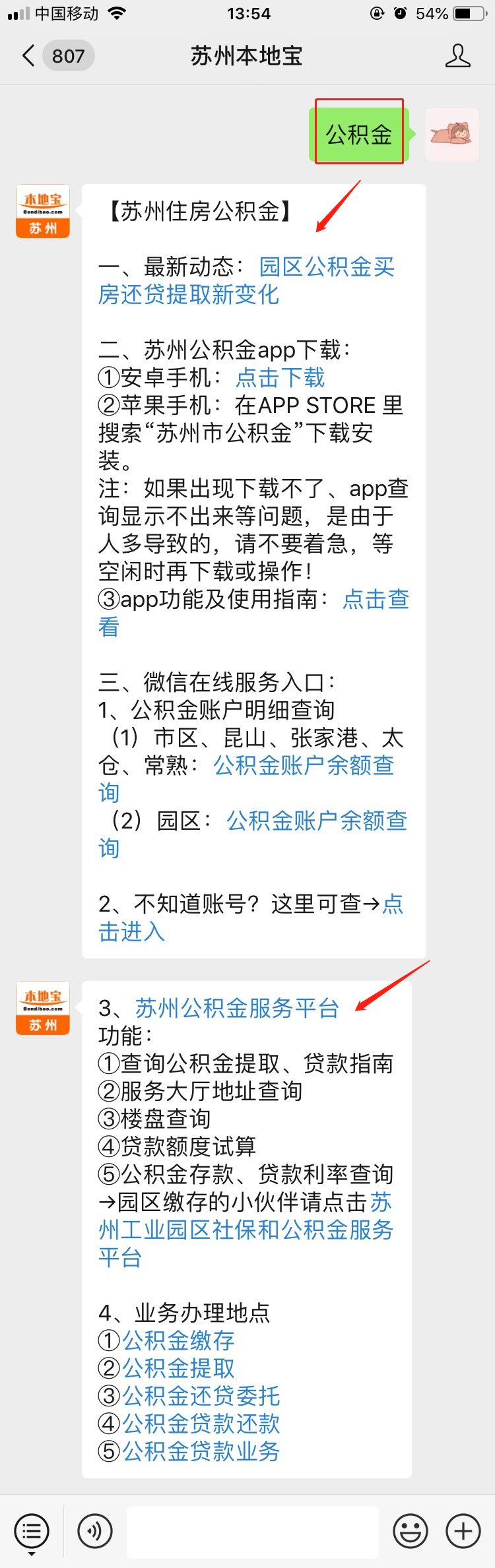Image resolution: width=495 pixels, height=1568 pixels.
Task: Open 园区 公积金账户余额查询 link
Action: [317, 821]
